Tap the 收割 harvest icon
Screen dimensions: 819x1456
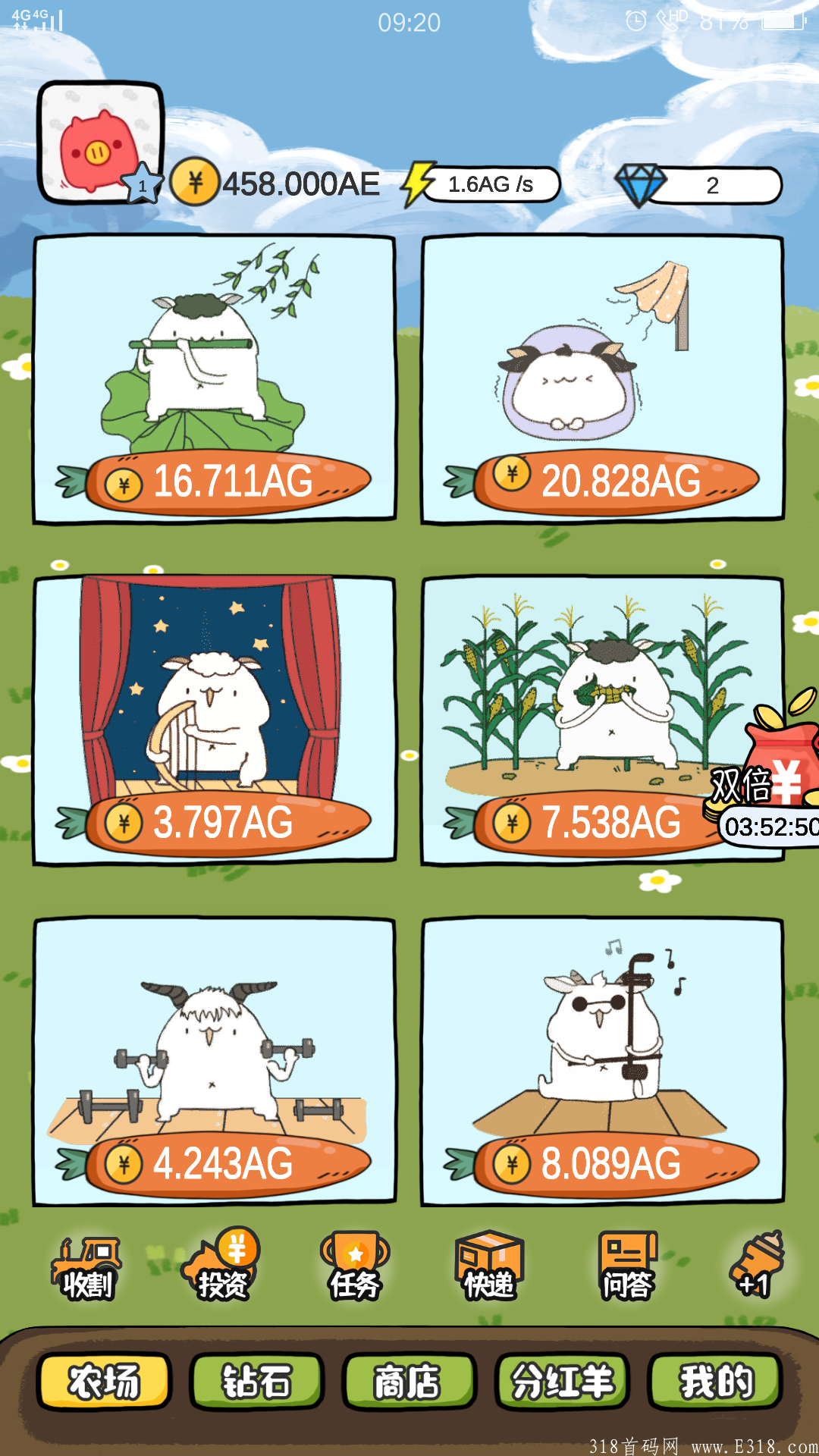(87, 1268)
